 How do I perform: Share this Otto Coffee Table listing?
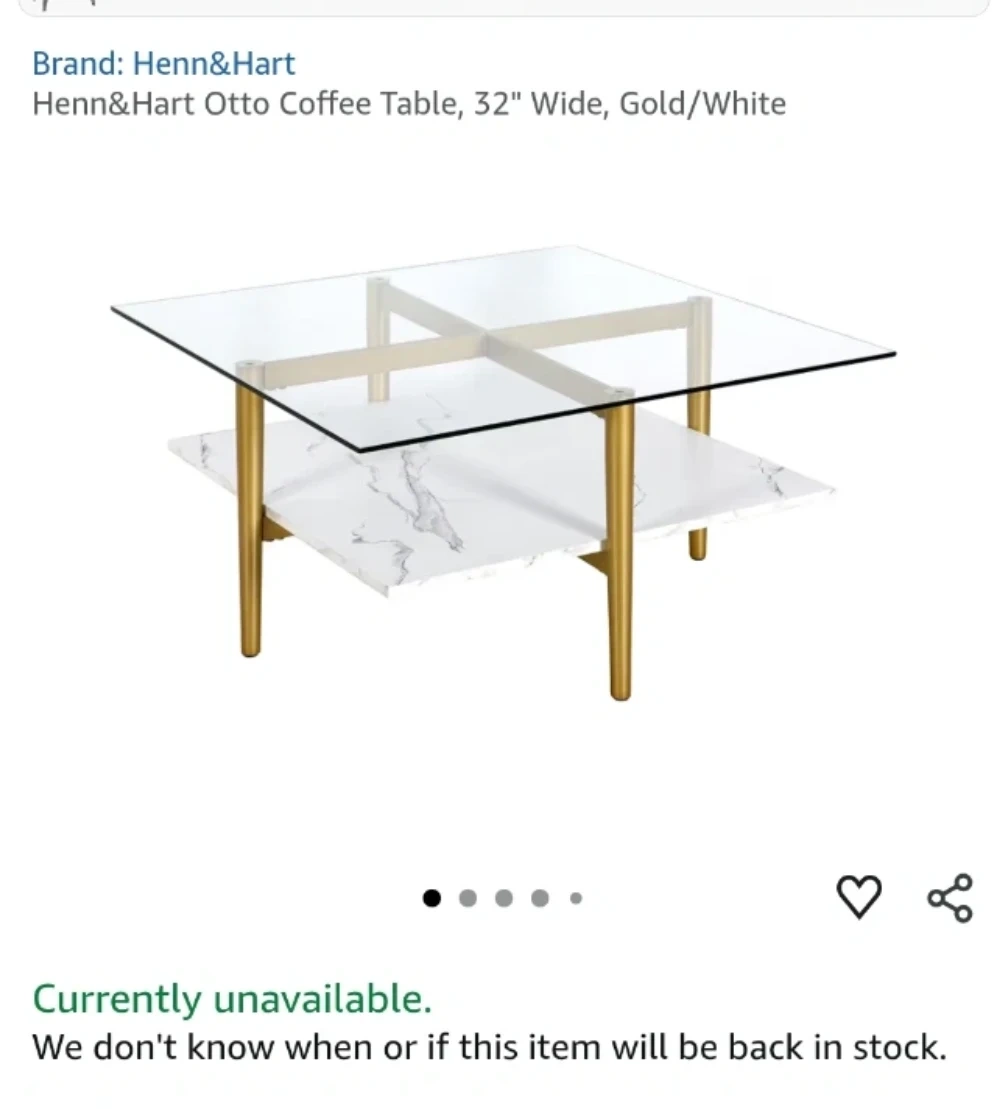click(950, 897)
